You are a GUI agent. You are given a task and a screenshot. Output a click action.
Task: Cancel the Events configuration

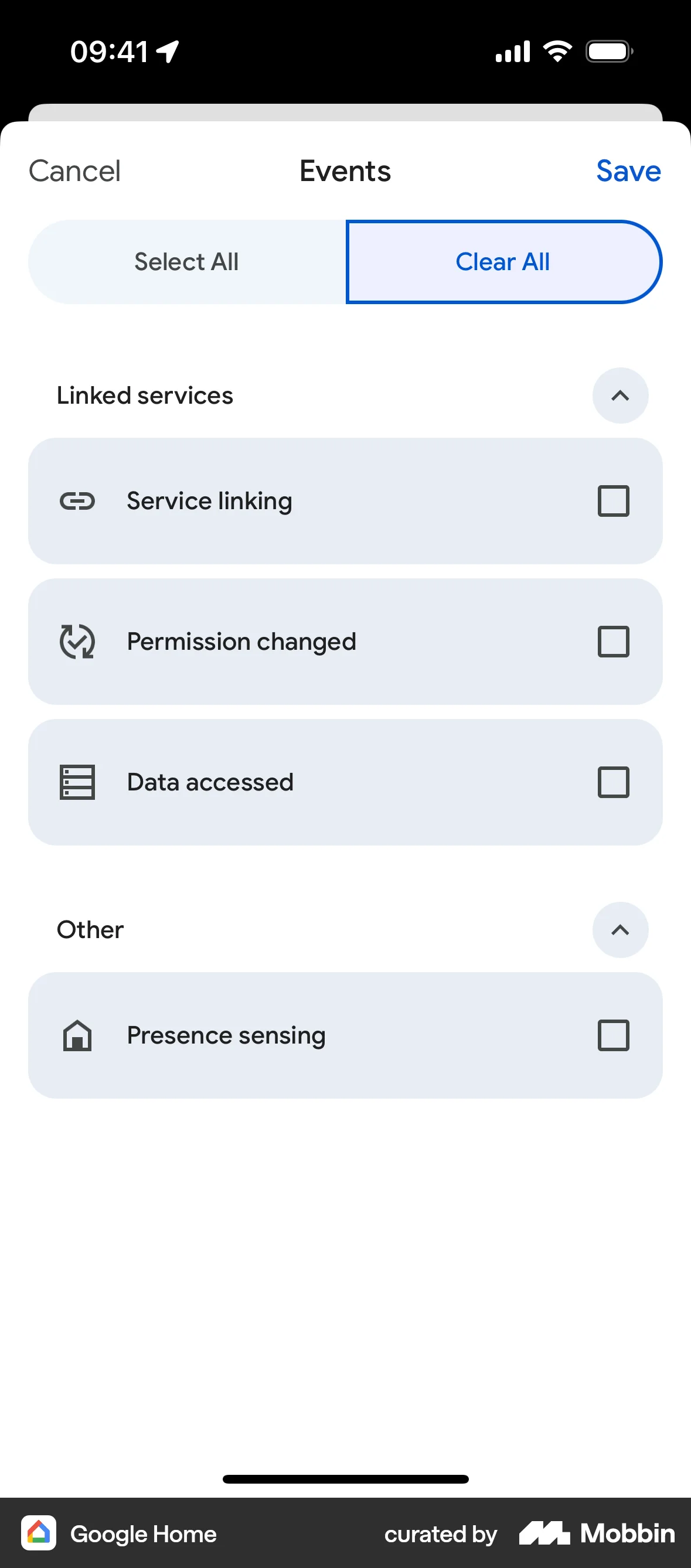coord(74,171)
